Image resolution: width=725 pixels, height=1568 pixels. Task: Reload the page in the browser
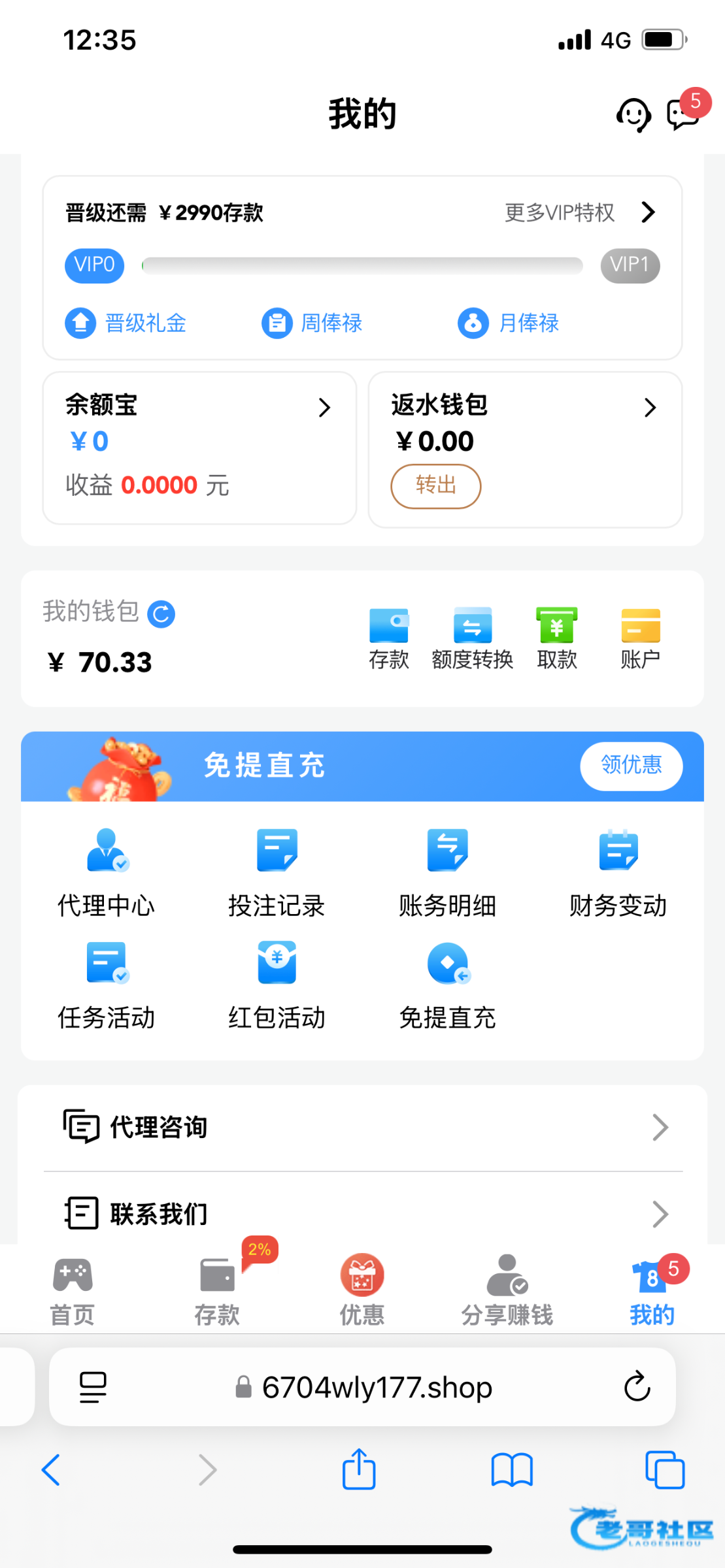637,1386
